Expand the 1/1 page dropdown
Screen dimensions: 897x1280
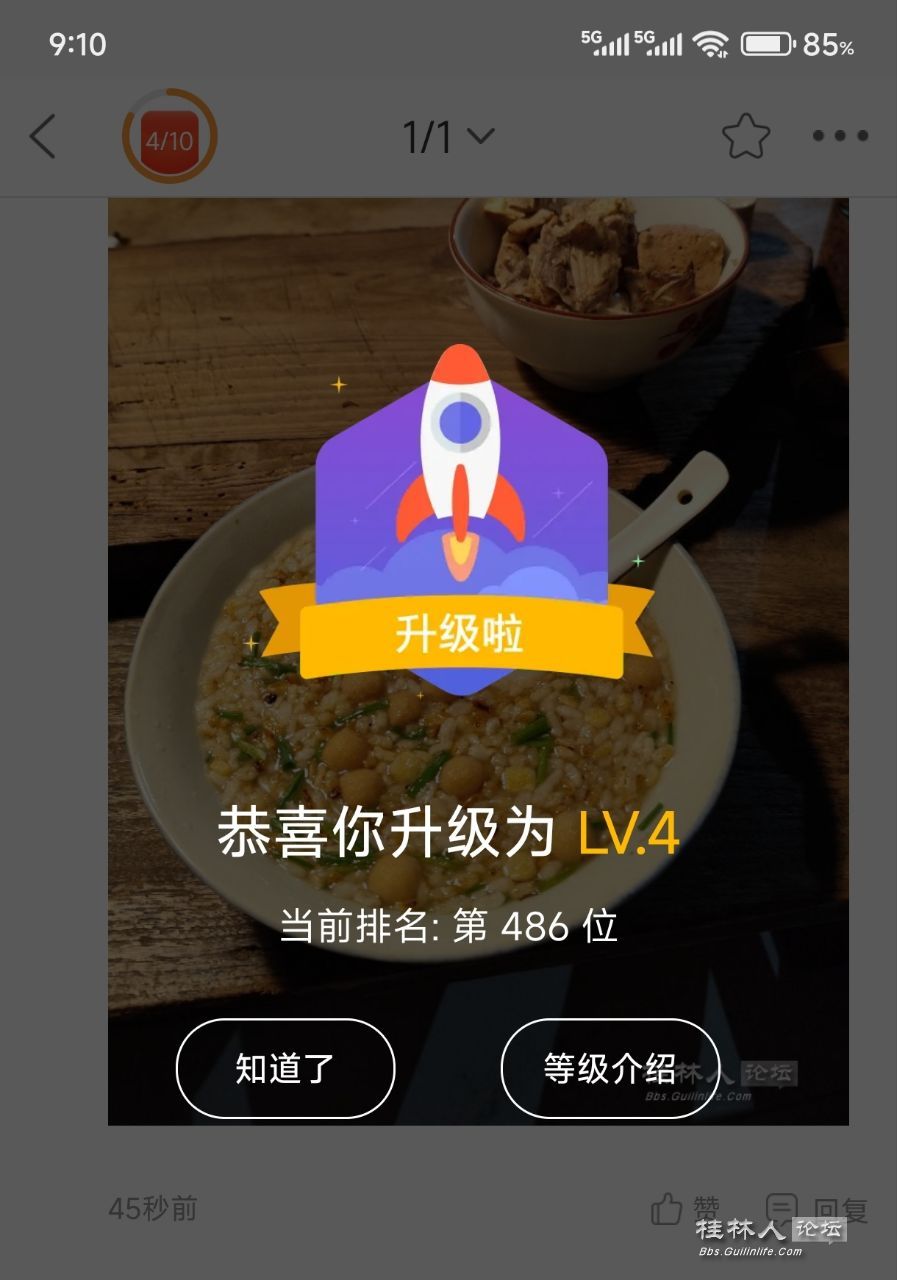coord(448,136)
